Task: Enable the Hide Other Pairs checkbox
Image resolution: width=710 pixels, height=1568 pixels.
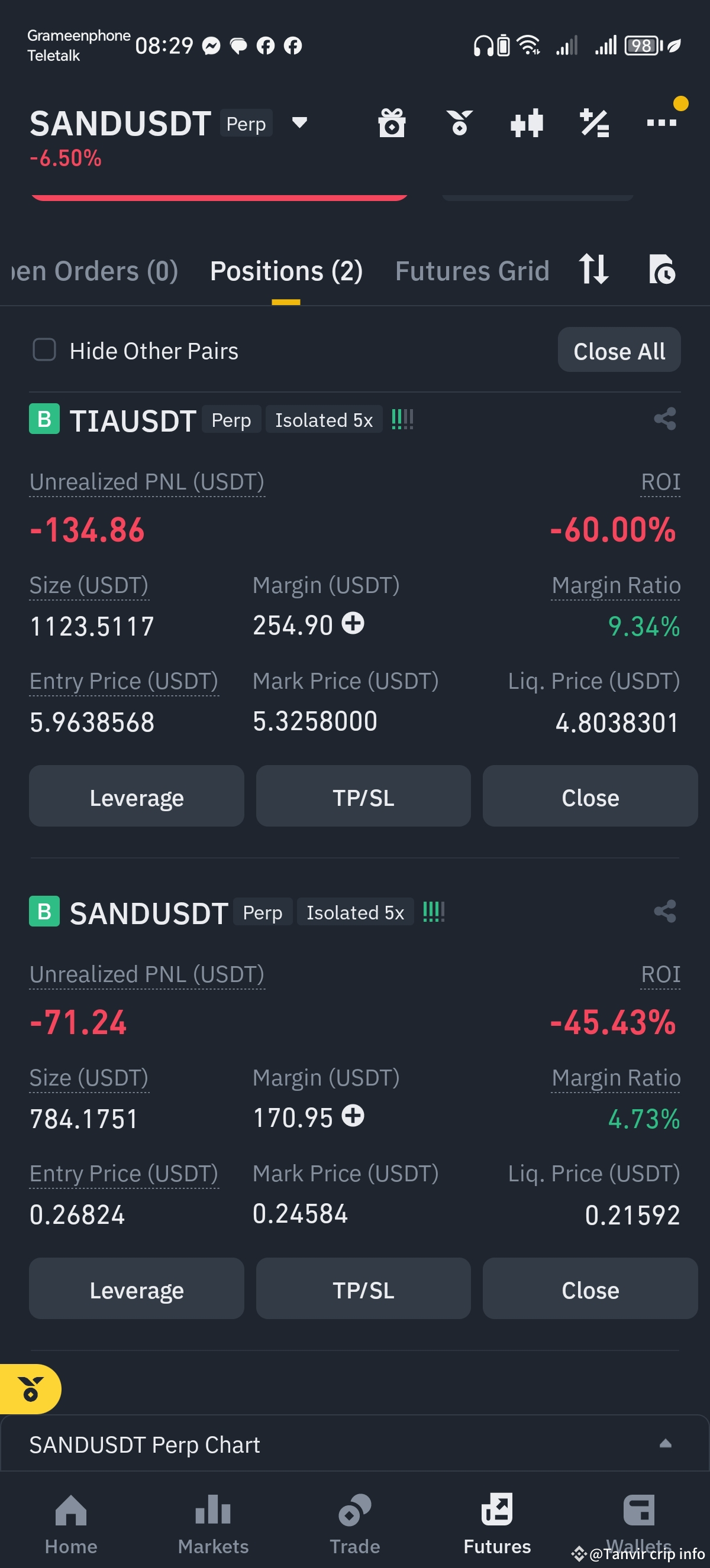Action: [x=44, y=350]
